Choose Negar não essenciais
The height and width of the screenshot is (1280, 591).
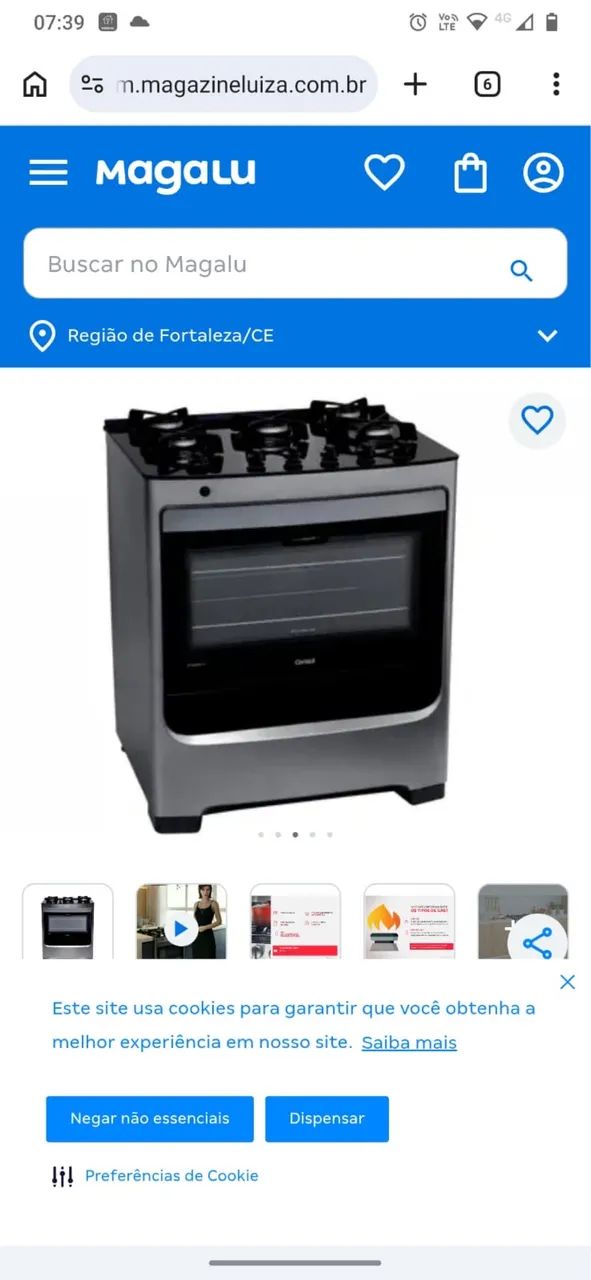point(150,1119)
